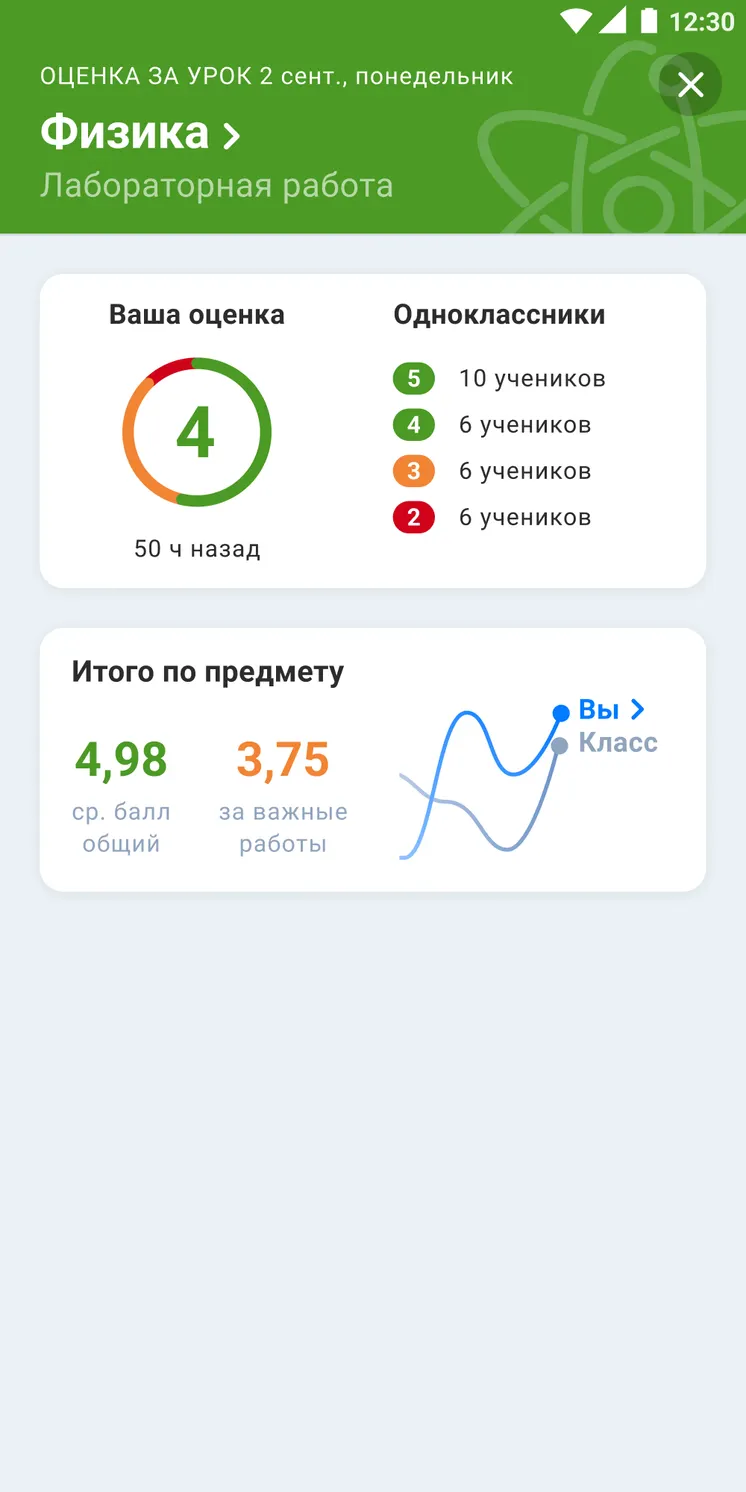Open your grade chart via Вы
746x1492 pixels.
click(611, 710)
